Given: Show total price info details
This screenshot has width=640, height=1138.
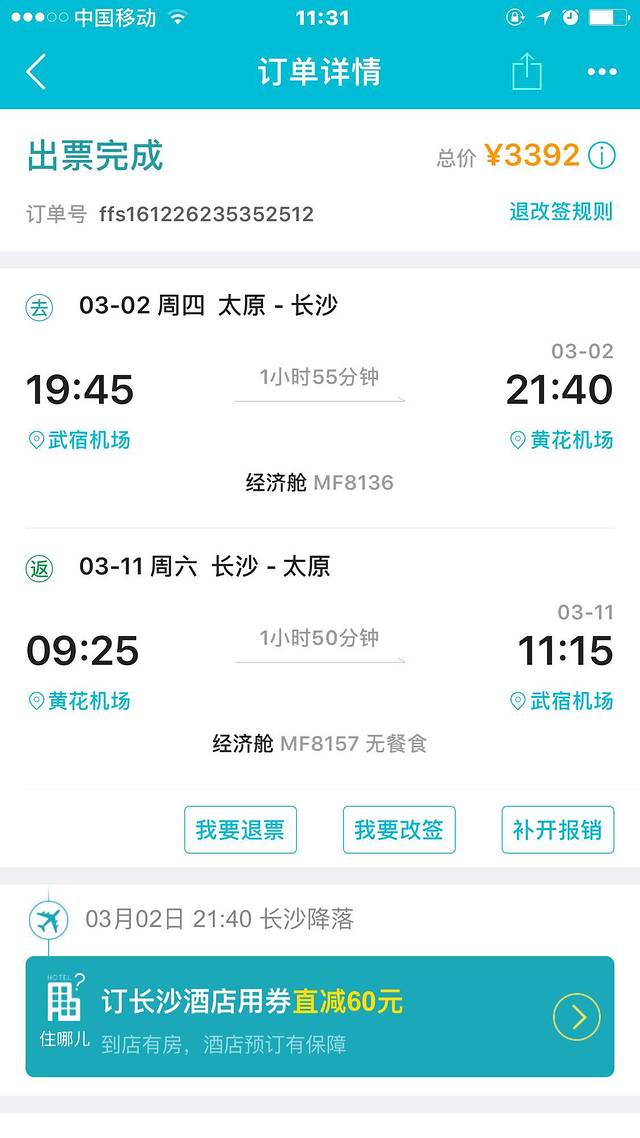Looking at the screenshot, I should coord(601,156).
